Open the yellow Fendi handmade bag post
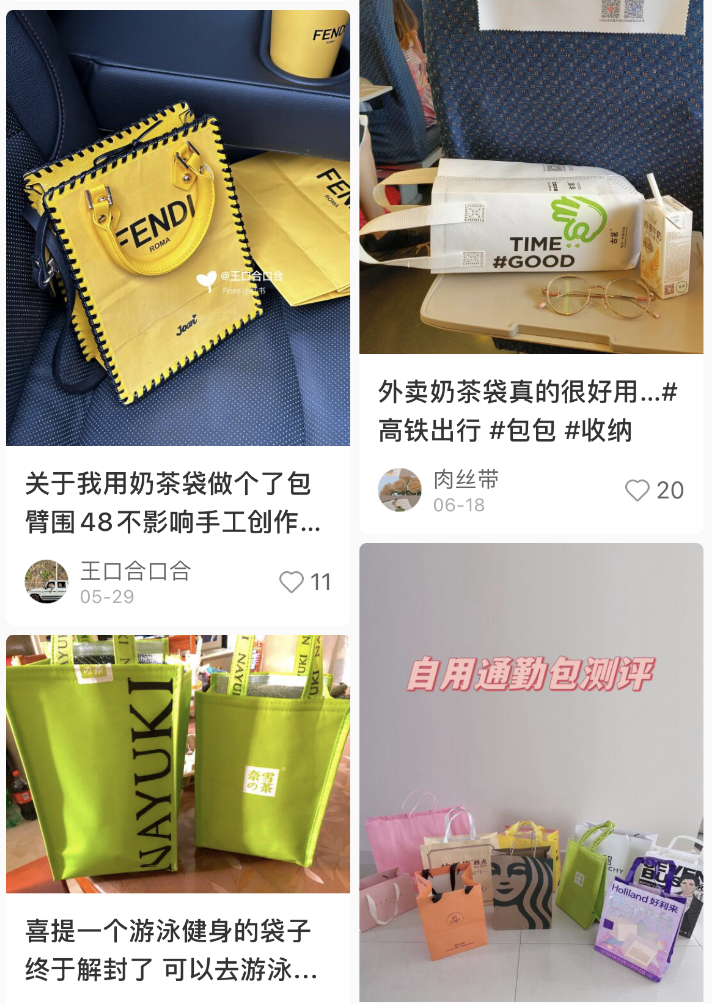The height and width of the screenshot is (1004, 713). 178,228
